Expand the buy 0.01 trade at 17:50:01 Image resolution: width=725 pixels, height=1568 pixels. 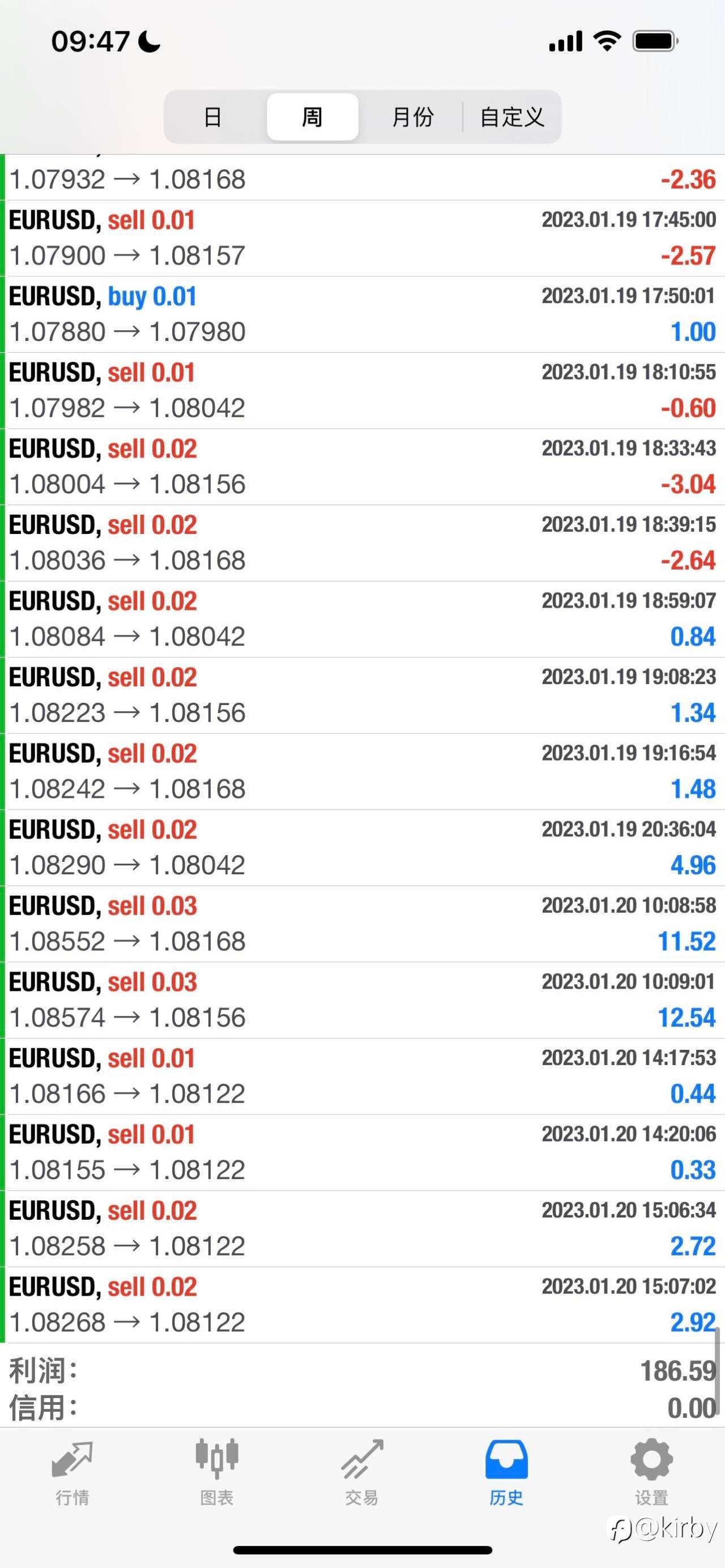click(x=364, y=314)
